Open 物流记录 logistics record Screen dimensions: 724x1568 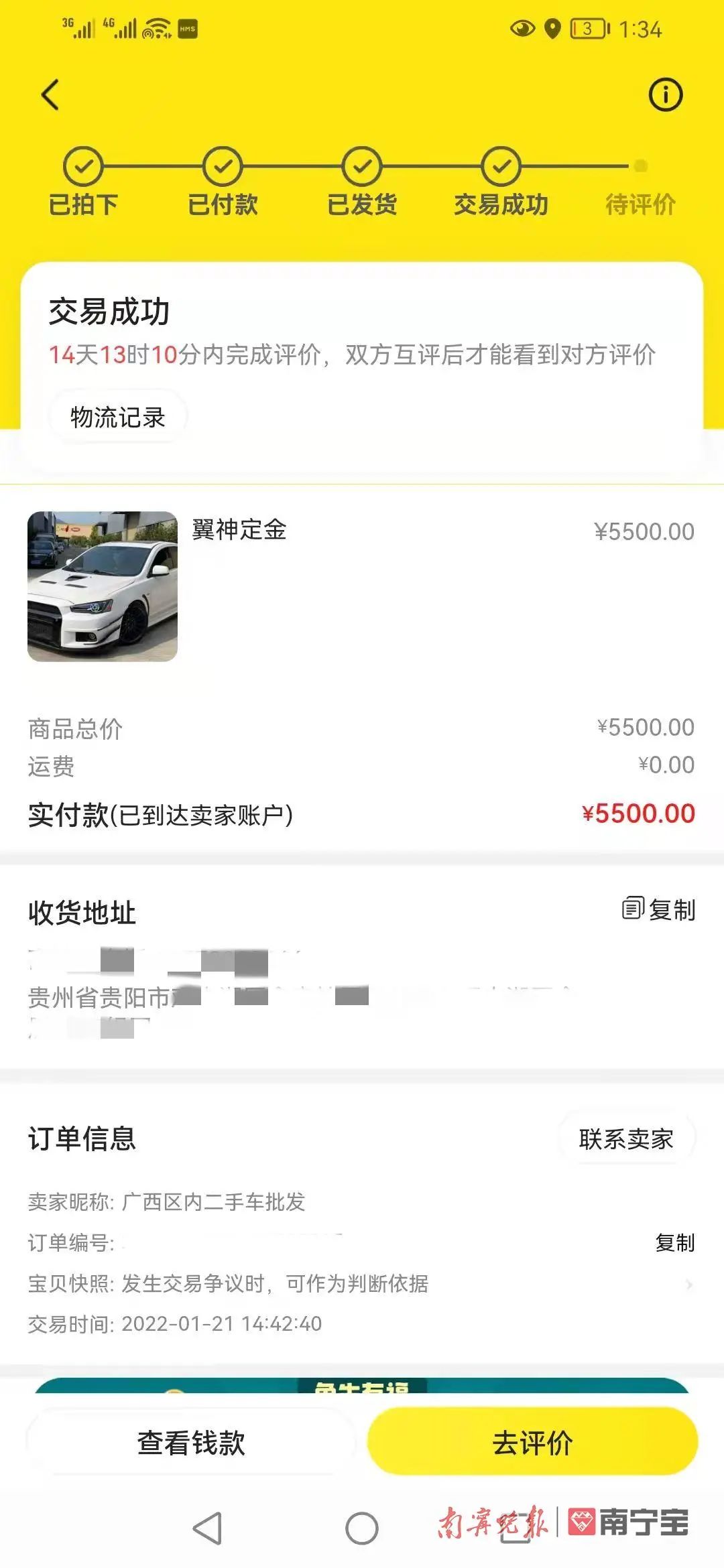[x=117, y=417]
